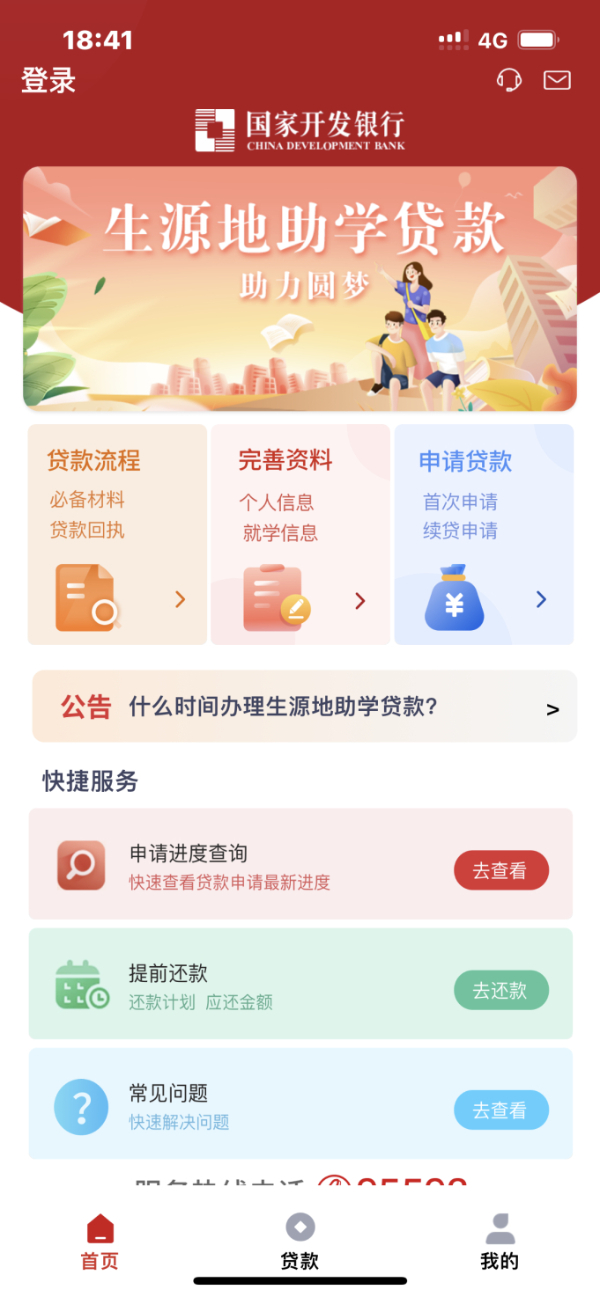Switch to the 我的 tab
Viewport: 600px width, 1297px height.
(x=500, y=1242)
